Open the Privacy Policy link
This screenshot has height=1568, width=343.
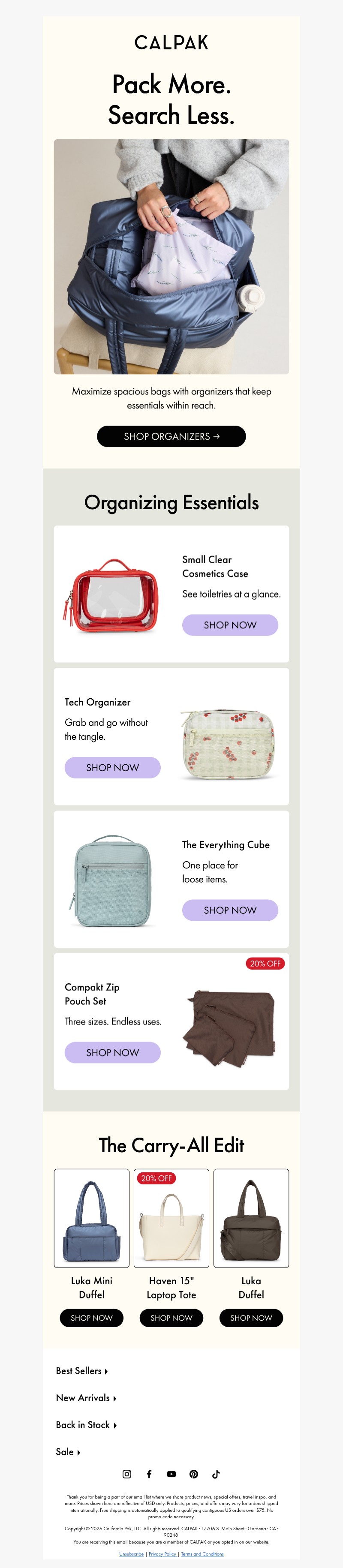pyautogui.click(x=162, y=1553)
